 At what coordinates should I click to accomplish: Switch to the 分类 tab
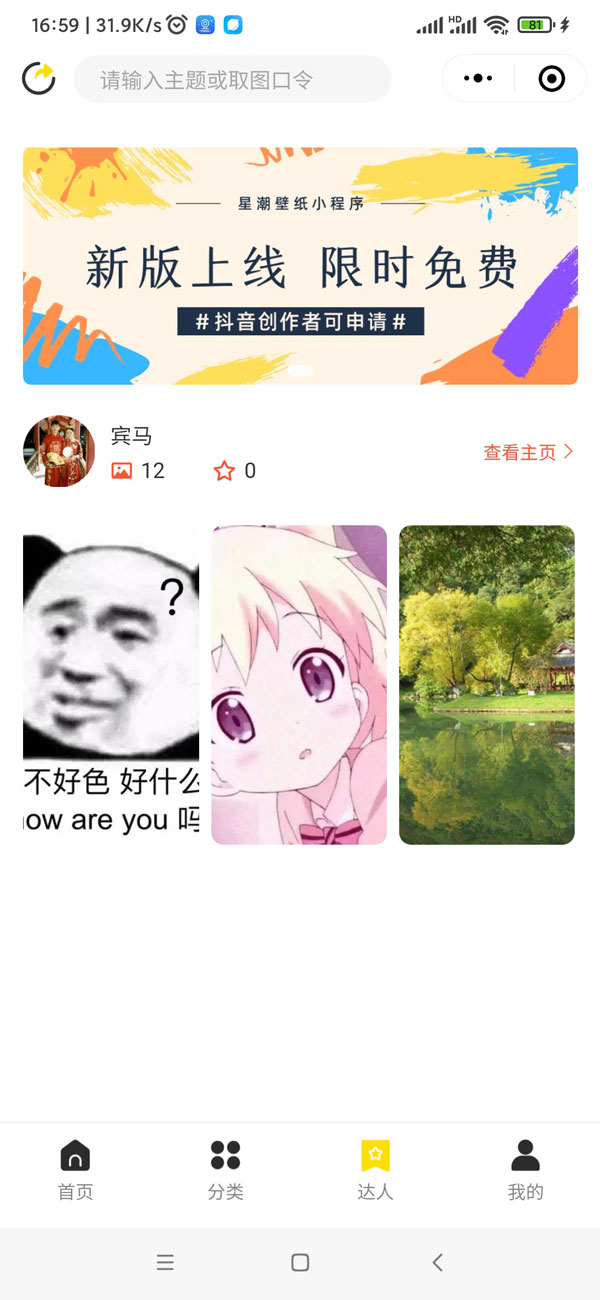coord(225,1169)
